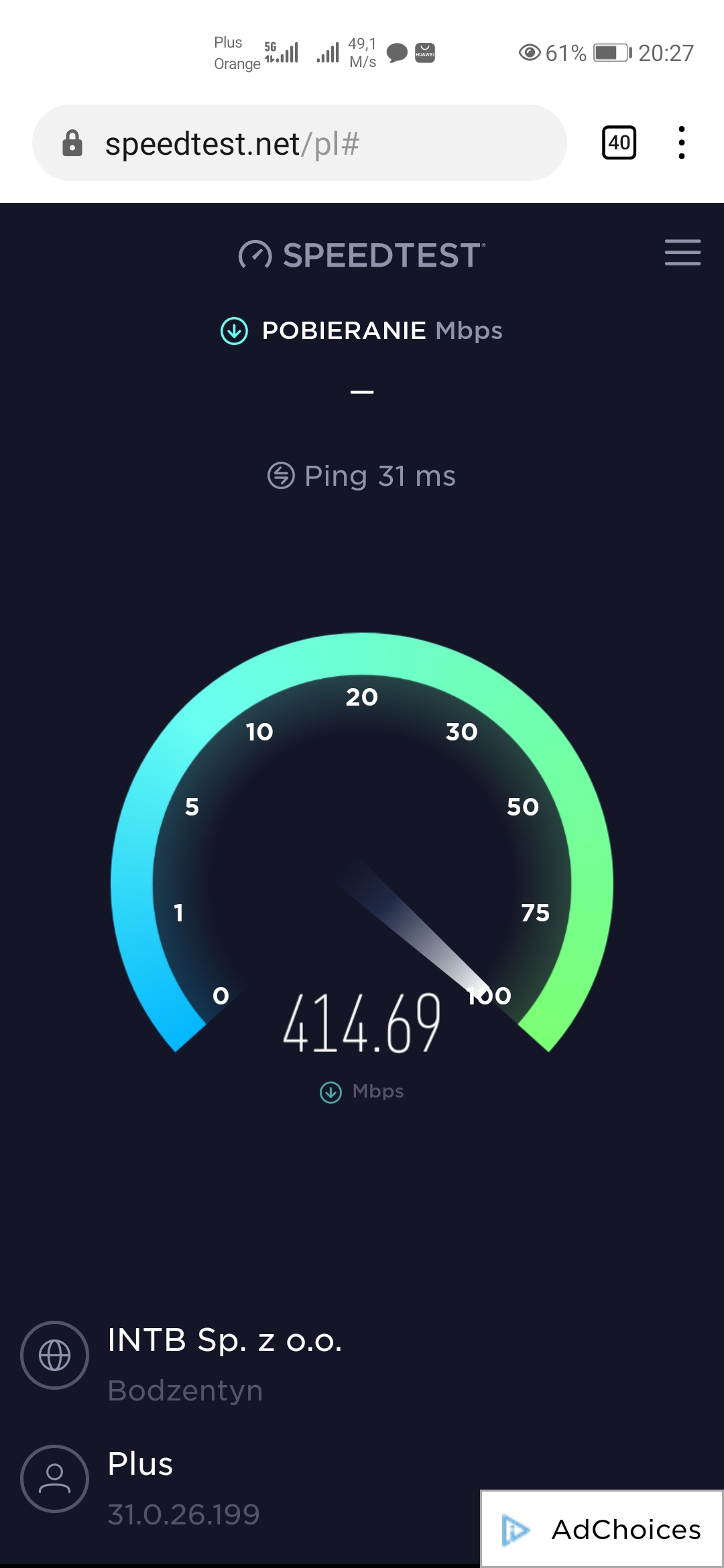View the site's lock security info
Screen dimensions: 724x1568
tap(72, 143)
